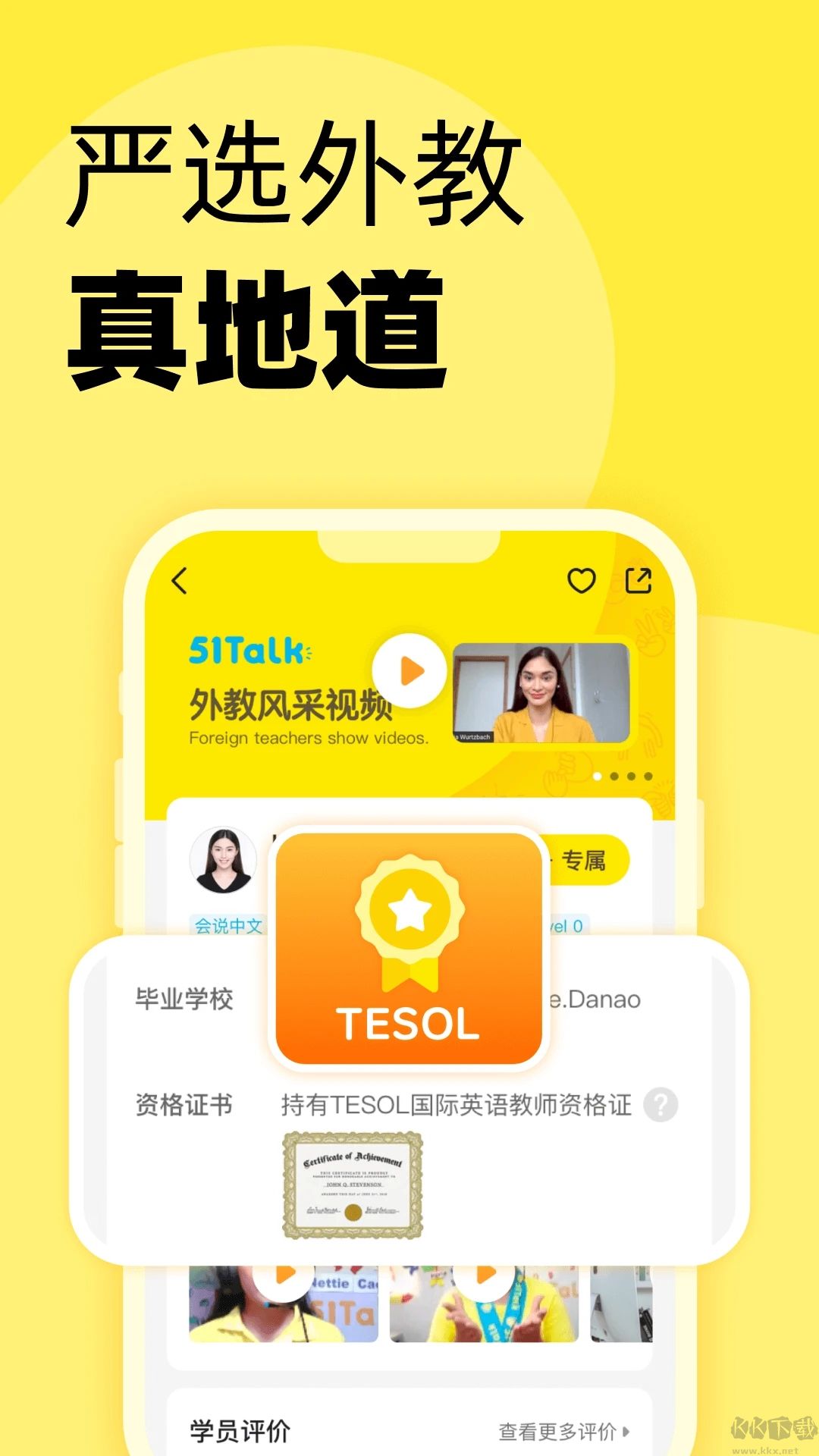The width and height of the screenshot is (819, 1456).
Task: Select the last carousel pagination dot
Action: click(x=647, y=775)
